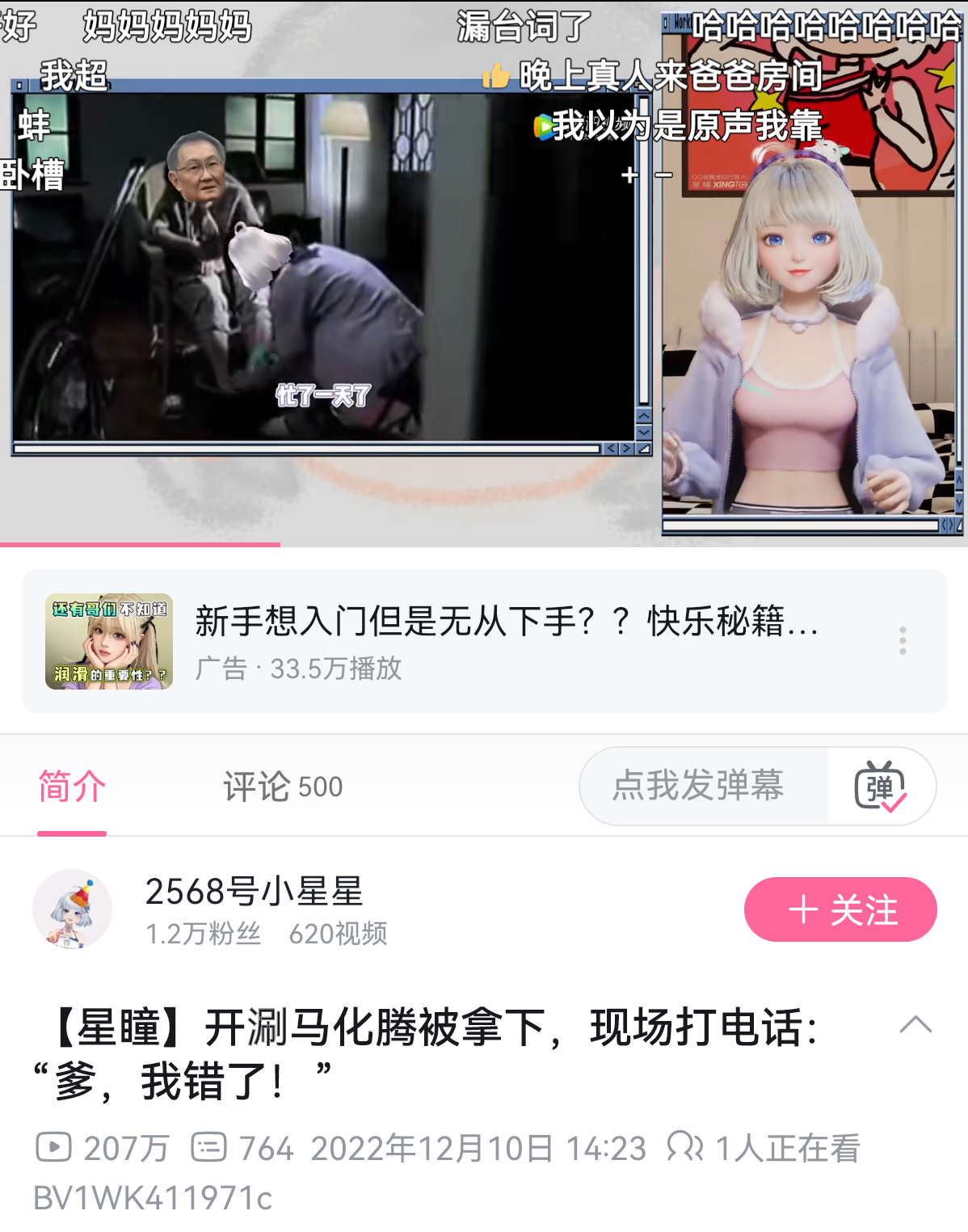
Task: Toggle the danmaku display icon
Action: point(880,786)
